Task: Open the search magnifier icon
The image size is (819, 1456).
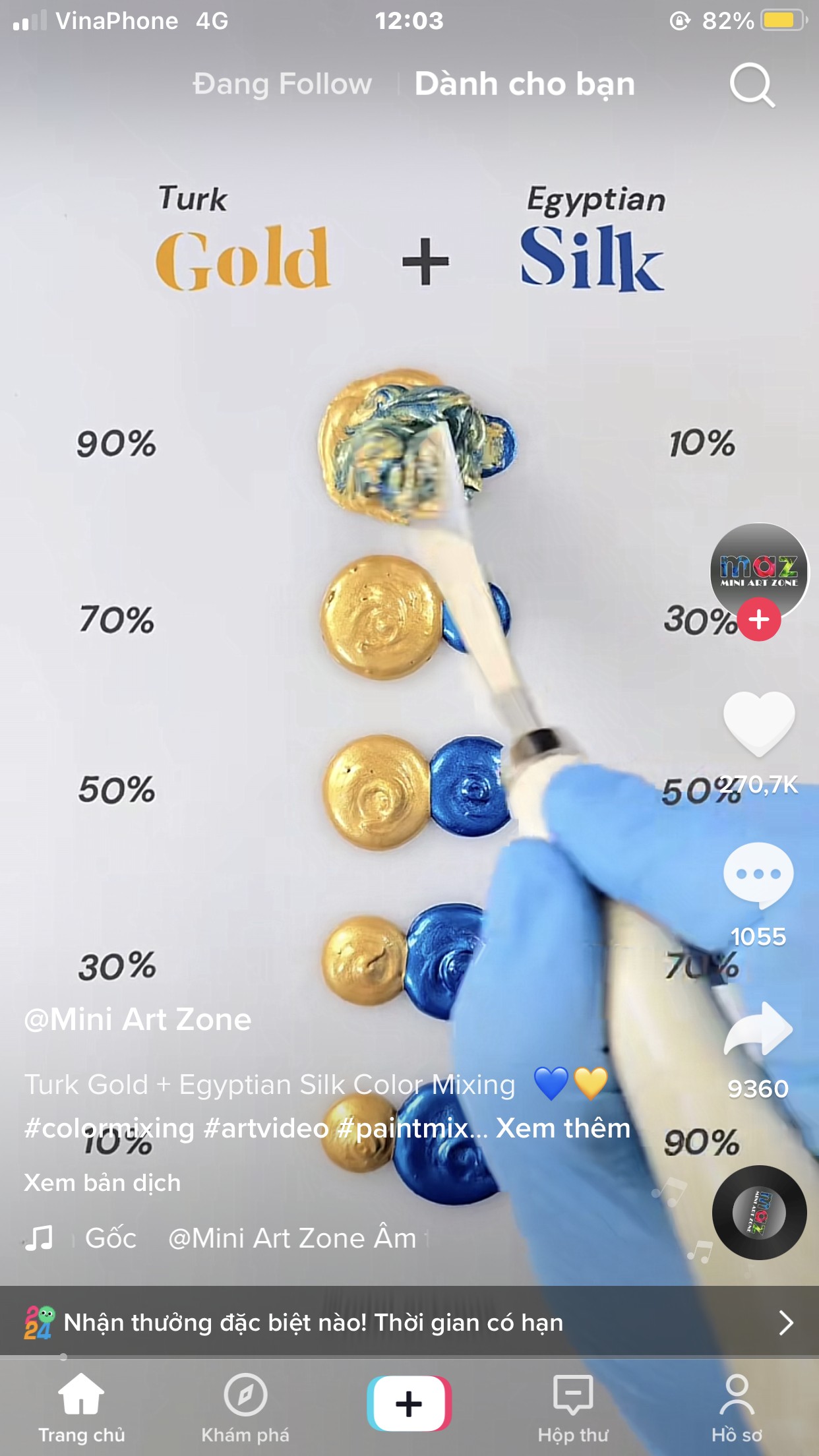Action: tap(752, 85)
